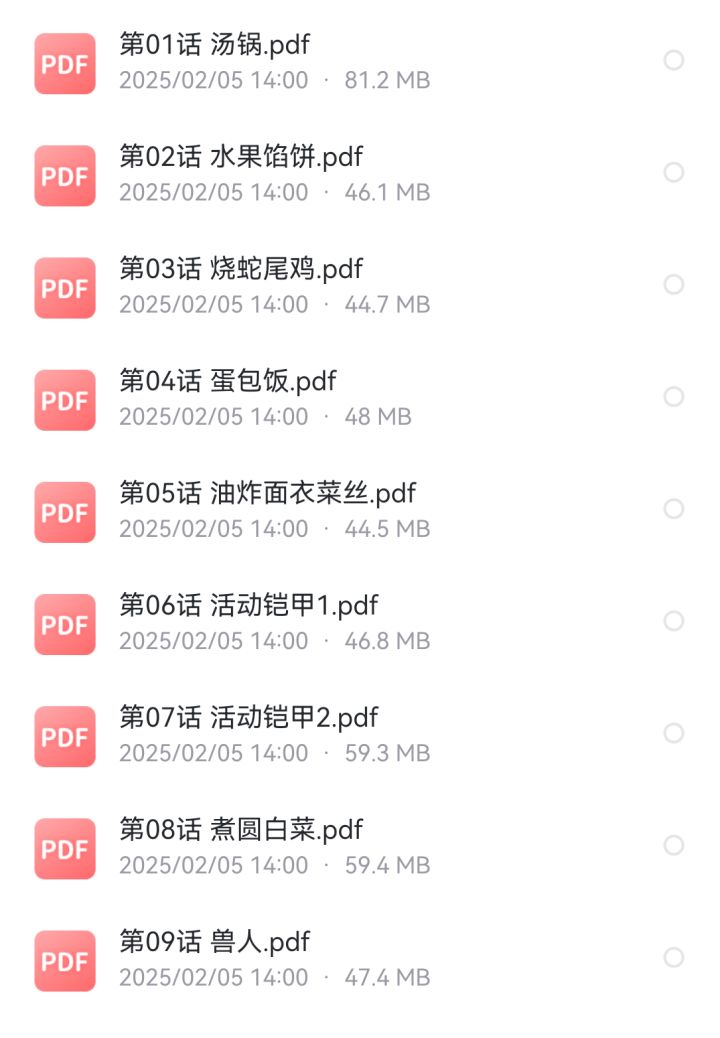Screen dimensions: 720x1038
Task: Select 第06话 活动铠甲1.pdf with its circle
Action: (x=674, y=621)
